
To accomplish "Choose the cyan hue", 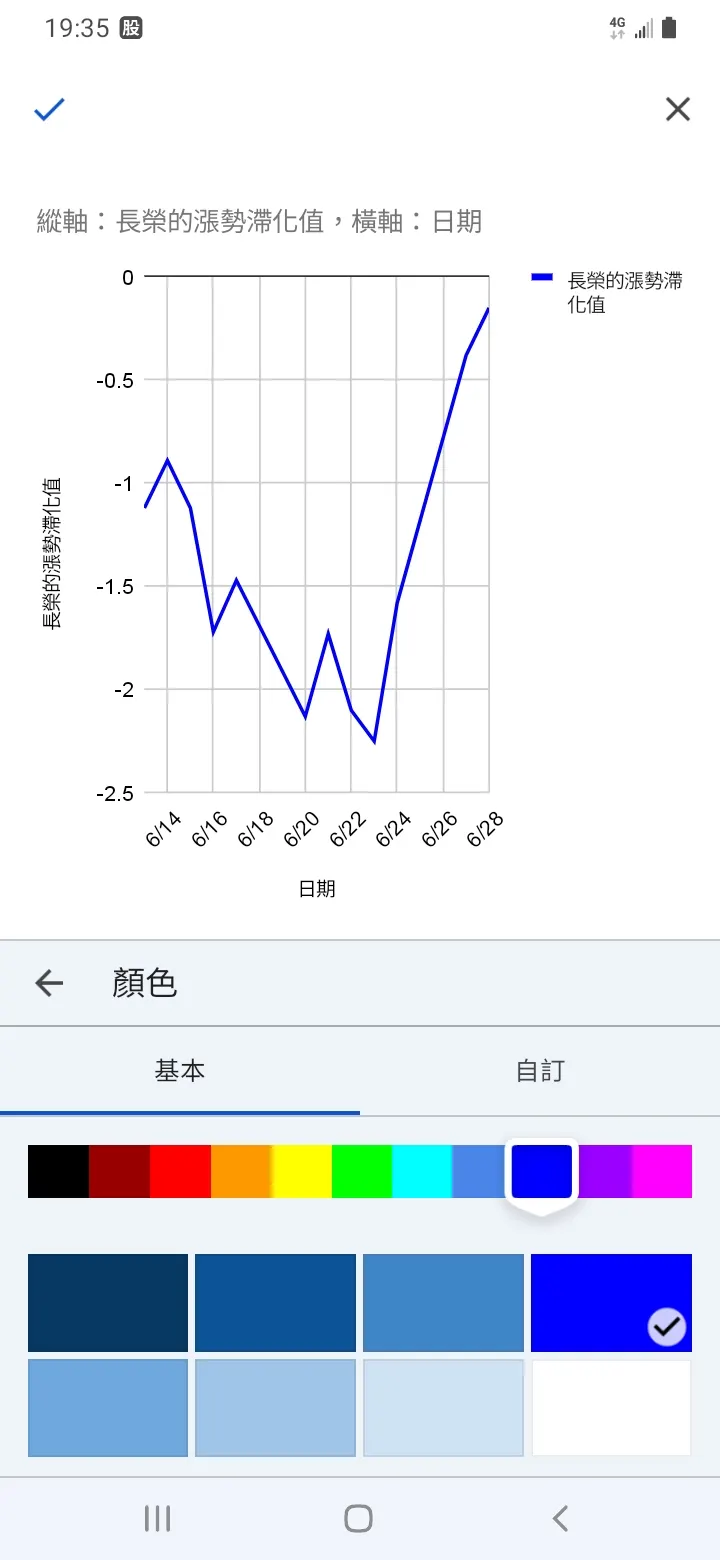I will click(421, 1171).
